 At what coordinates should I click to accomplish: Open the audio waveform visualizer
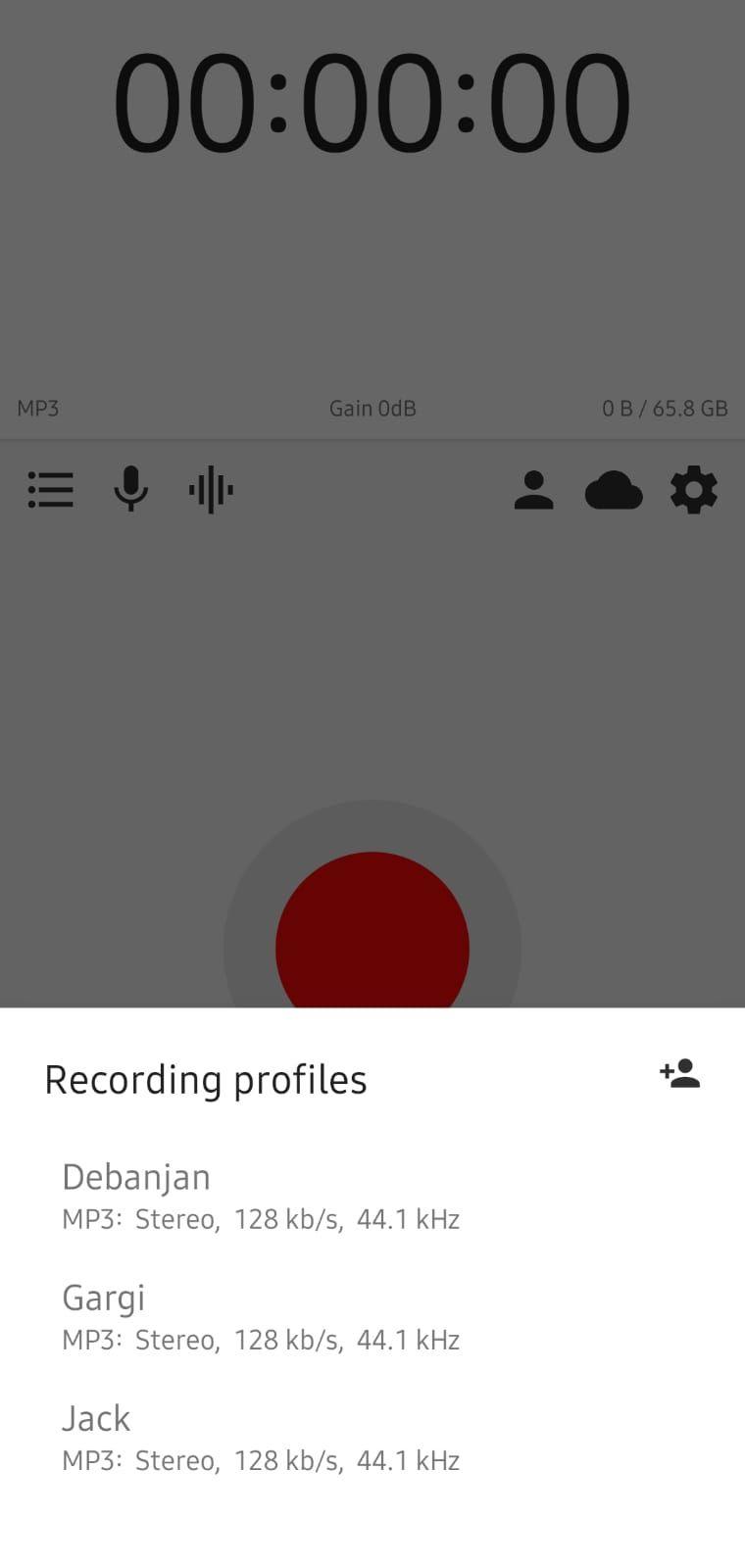210,489
